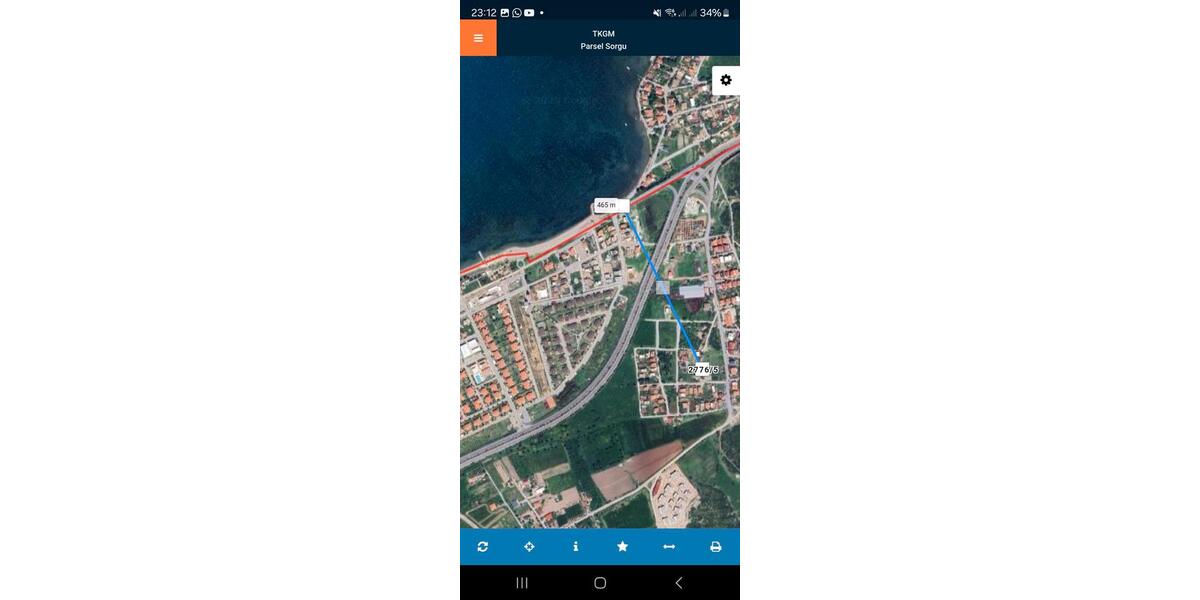Return to the phone's home screen
Viewport: 1200px width, 600px height.
tap(600, 583)
